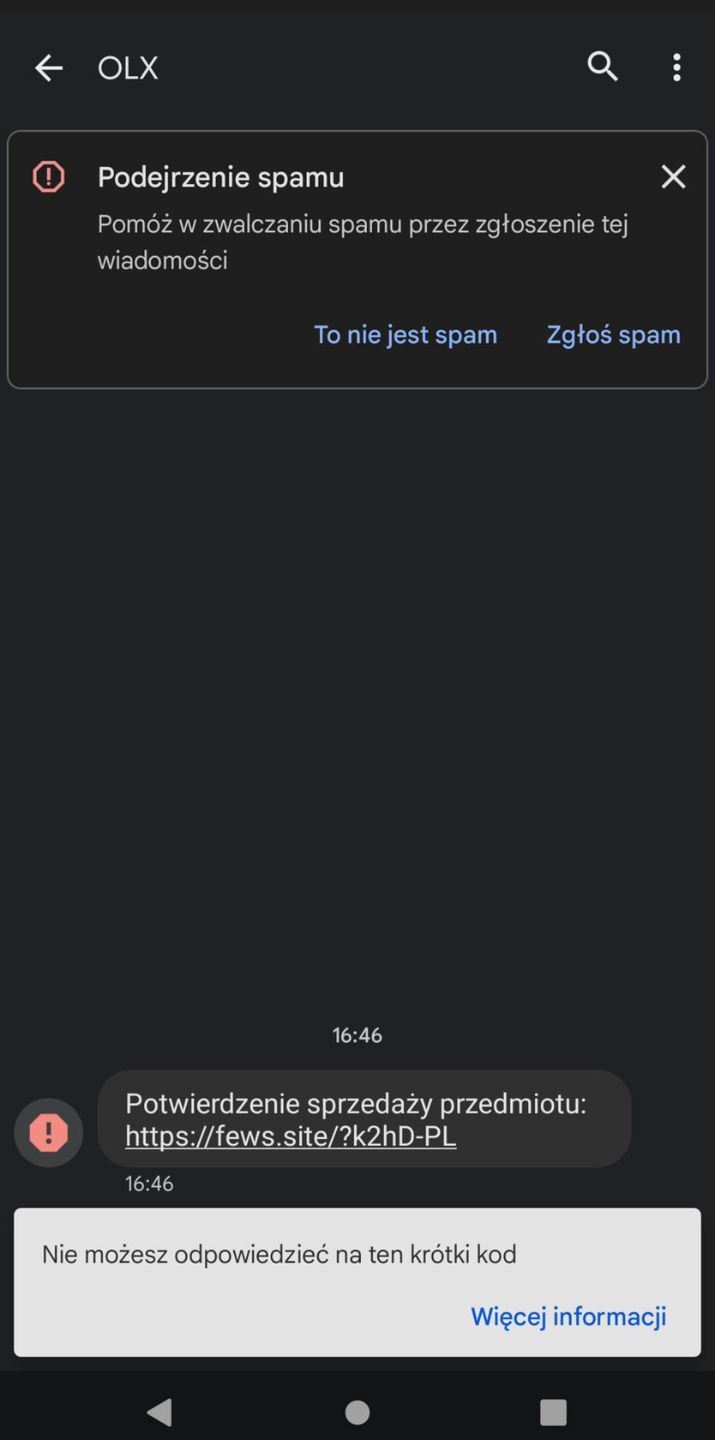Tap the spam warning avatar beside the message
Image resolution: width=715 pixels, height=1440 pixels.
[x=48, y=1133]
